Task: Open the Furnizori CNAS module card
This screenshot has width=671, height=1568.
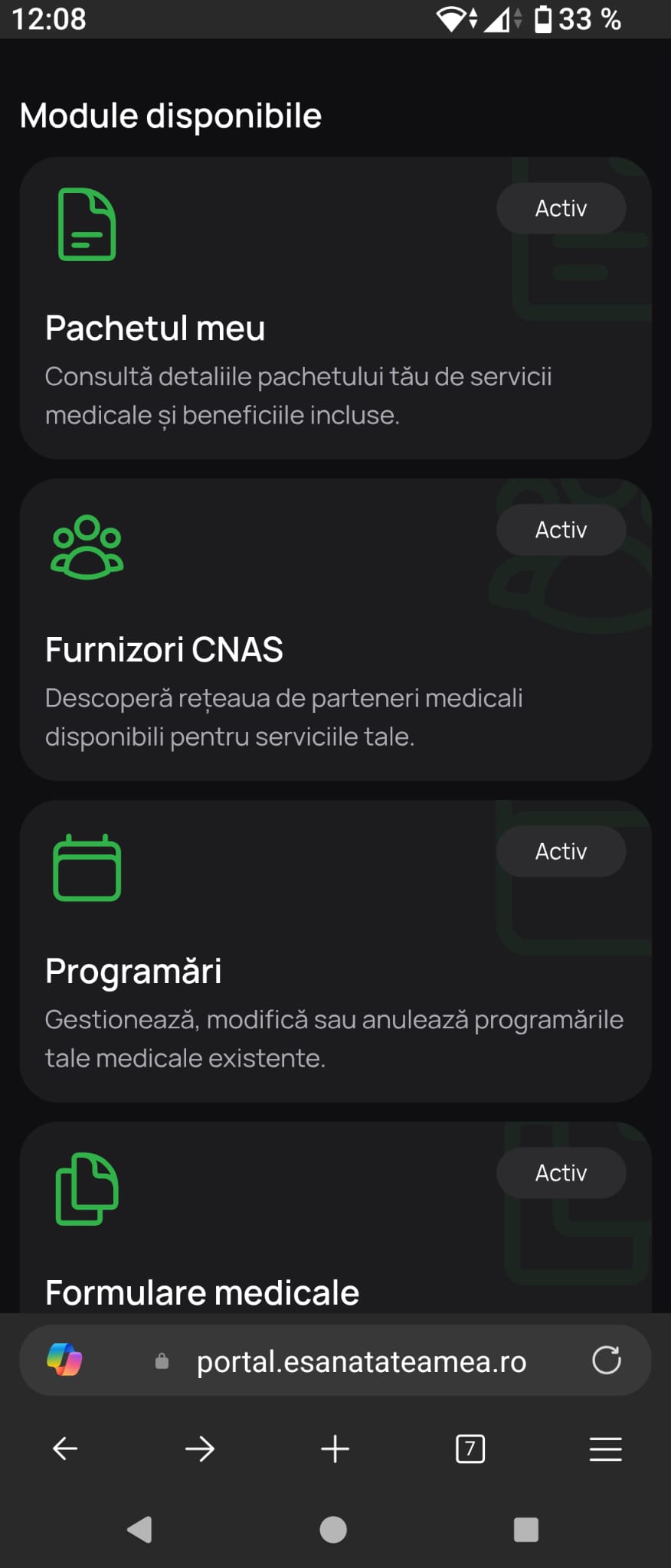Action: (x=335, y=629)
